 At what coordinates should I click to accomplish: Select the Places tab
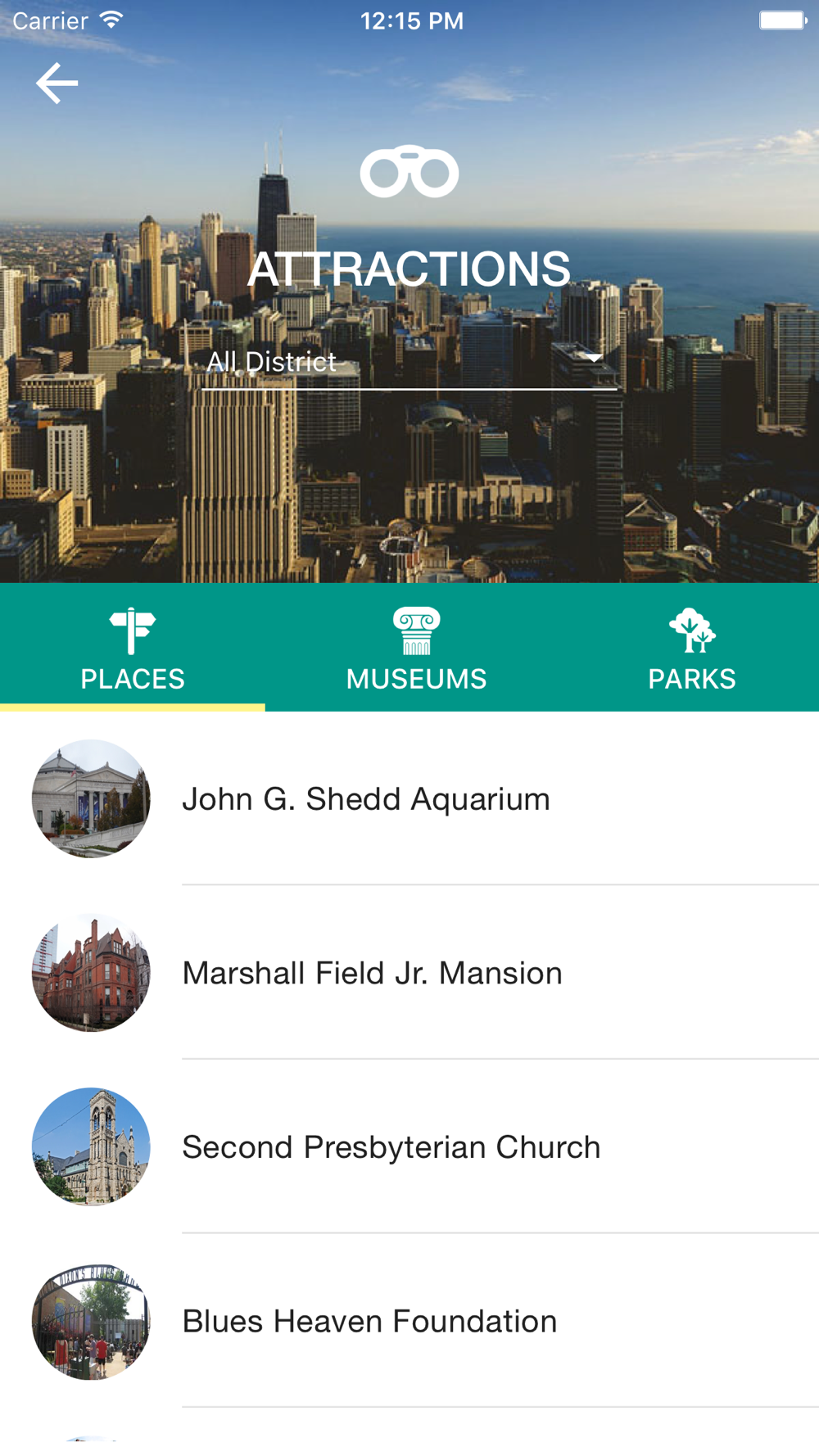[x=133, y=648]
